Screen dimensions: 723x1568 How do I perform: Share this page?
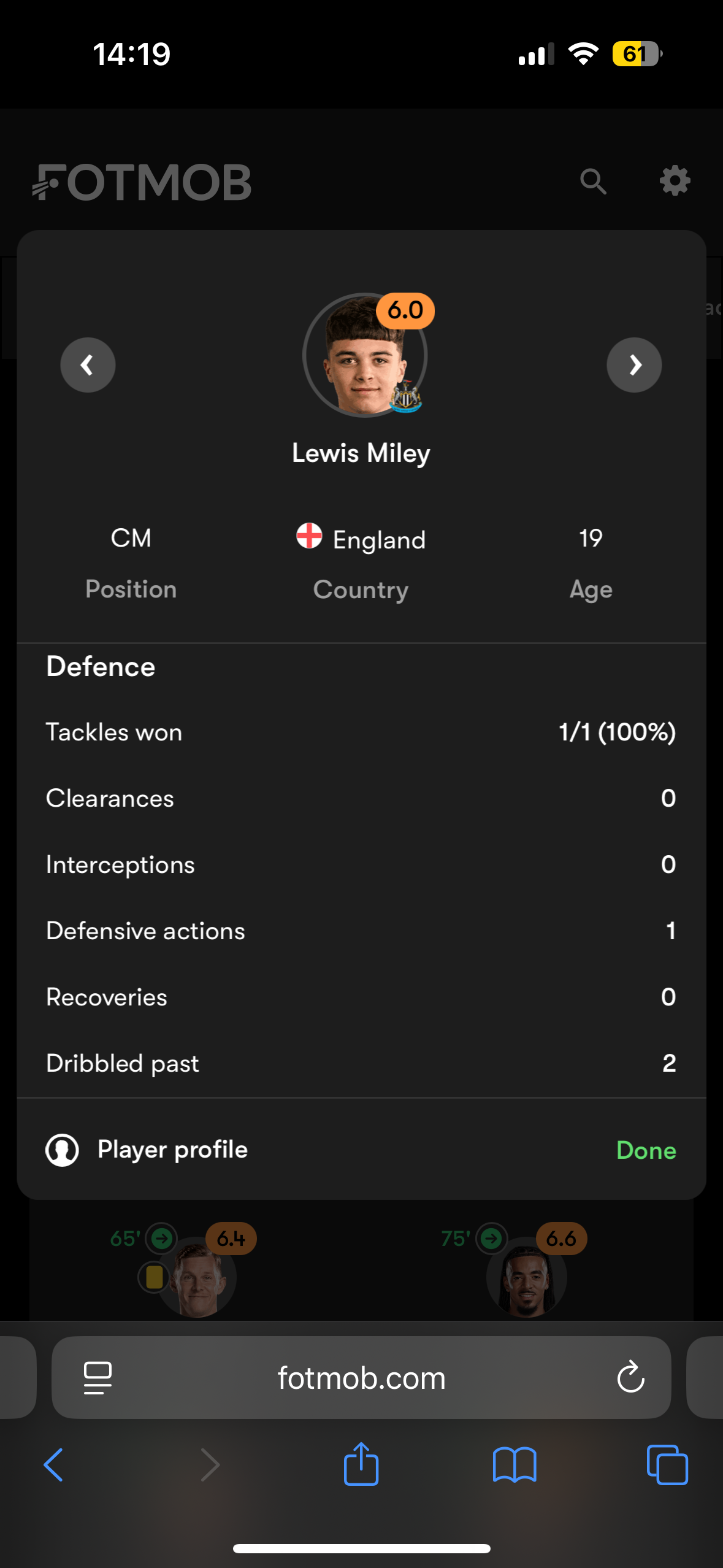coord(361,1464)
